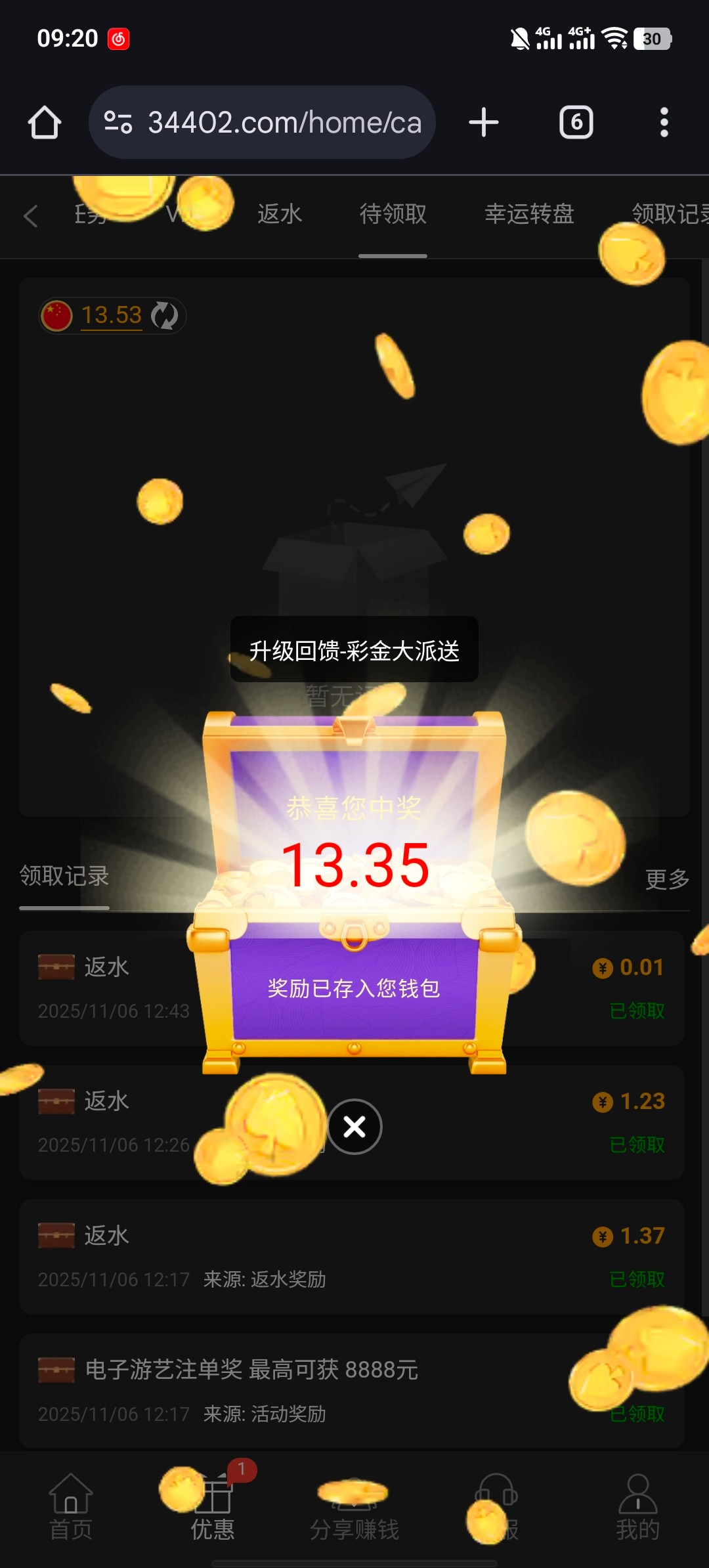
Task: Select the 待领取 tab
Action: coord(393,214)
